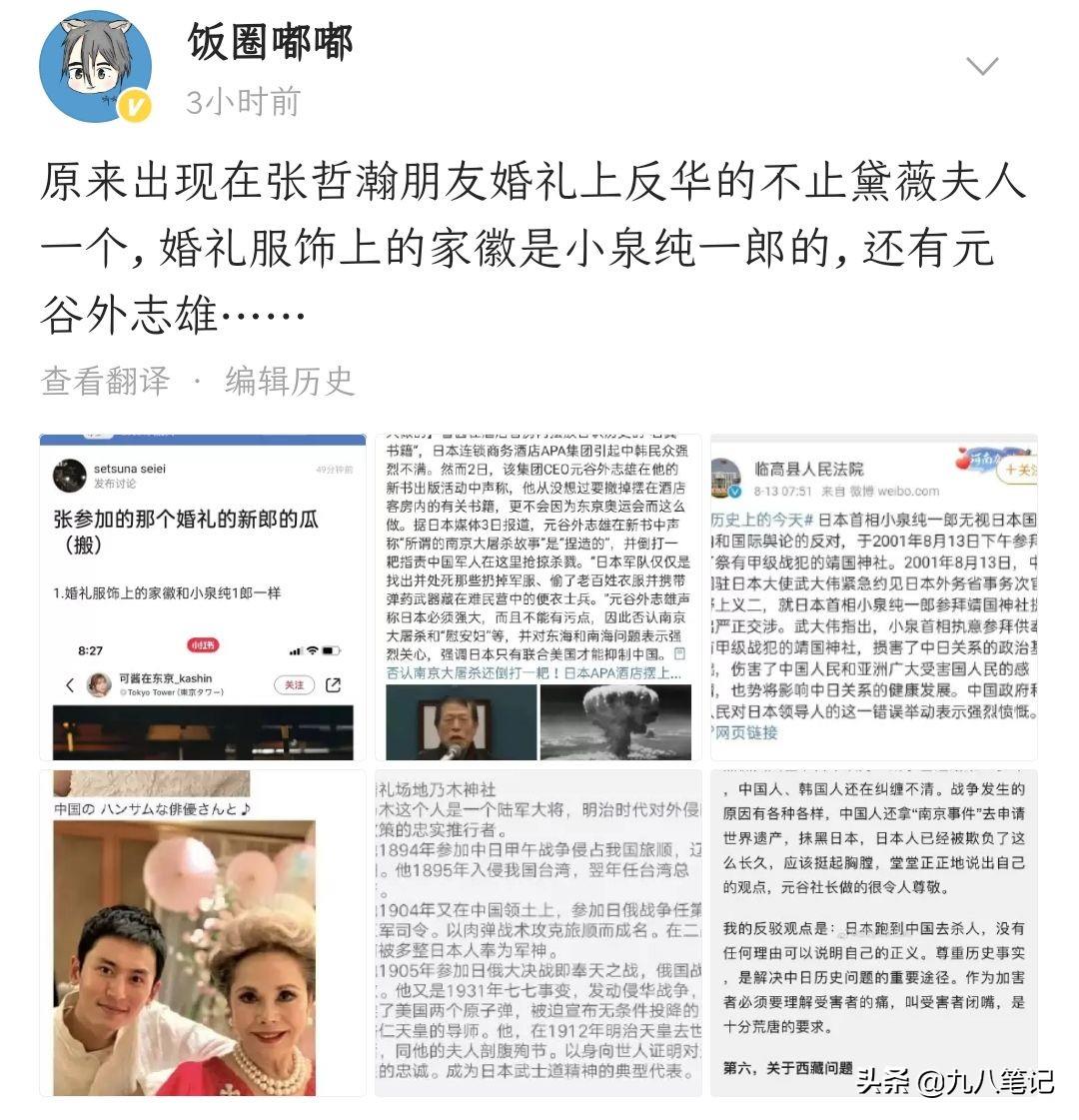Open the 临高县人民法院 weibo image

tap(874, 597)
